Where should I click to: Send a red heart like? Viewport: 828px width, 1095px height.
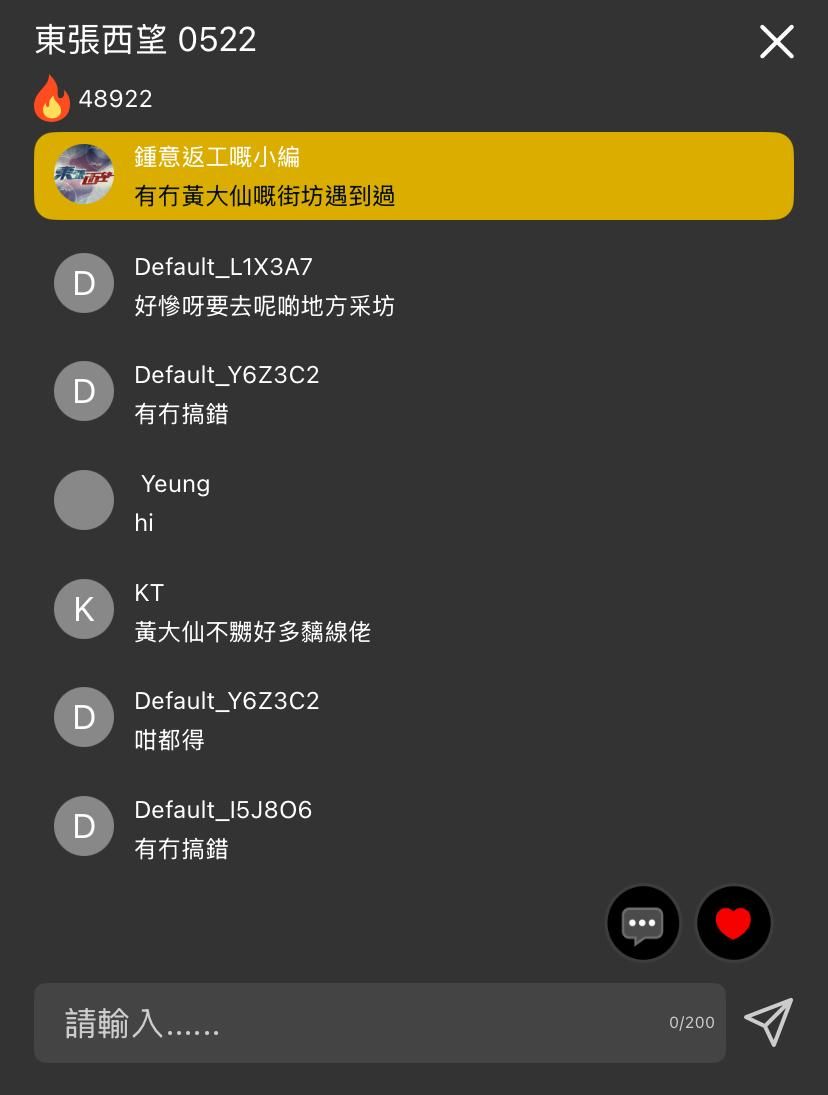[733, 923]
